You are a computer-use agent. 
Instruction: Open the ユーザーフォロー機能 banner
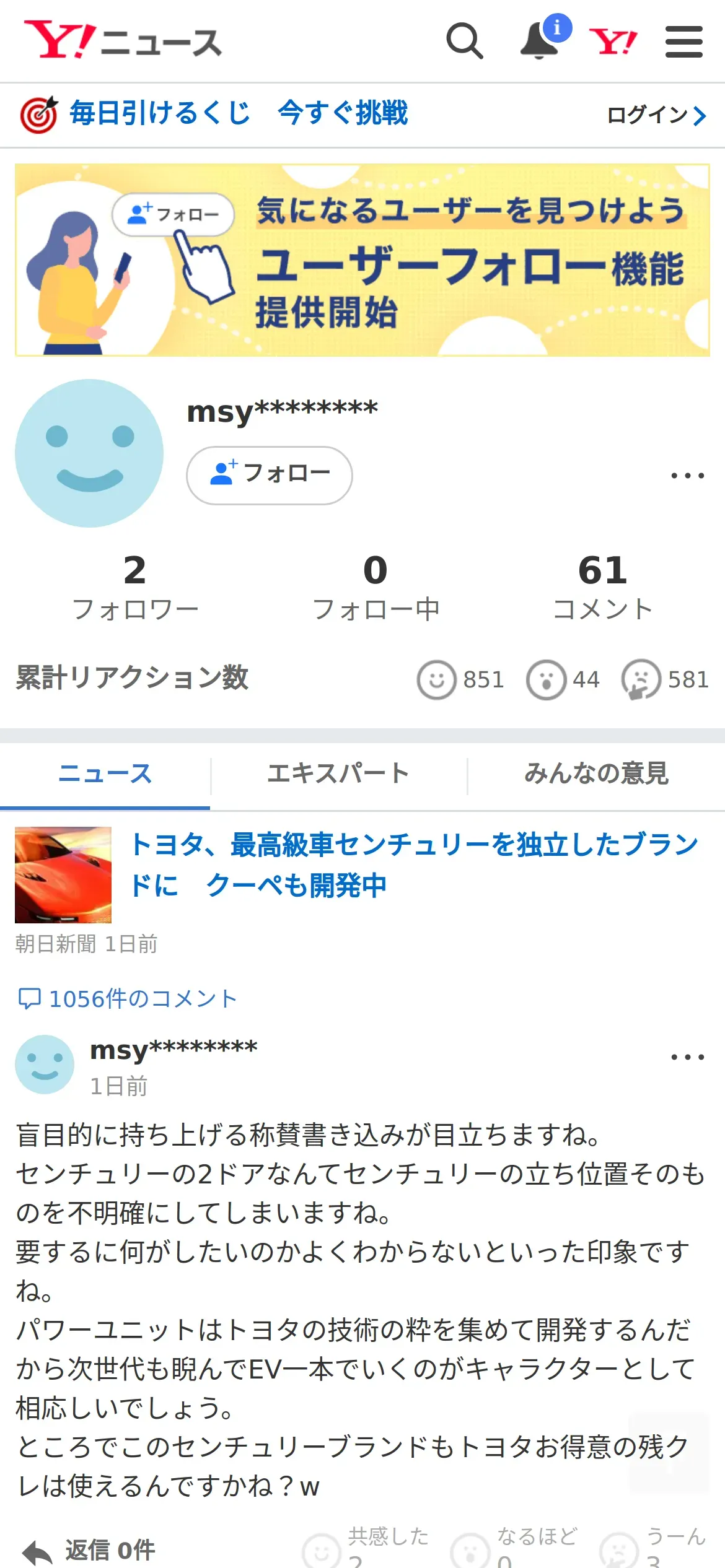click(362, 260)
